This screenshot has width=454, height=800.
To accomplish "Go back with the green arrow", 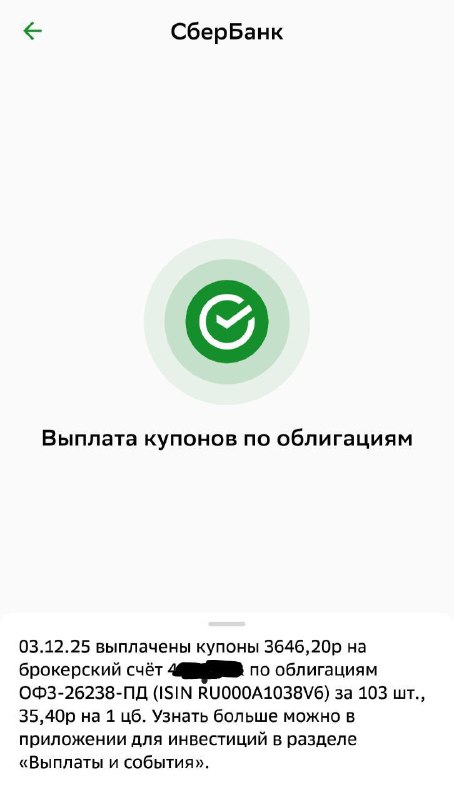I will click(32, 31).
